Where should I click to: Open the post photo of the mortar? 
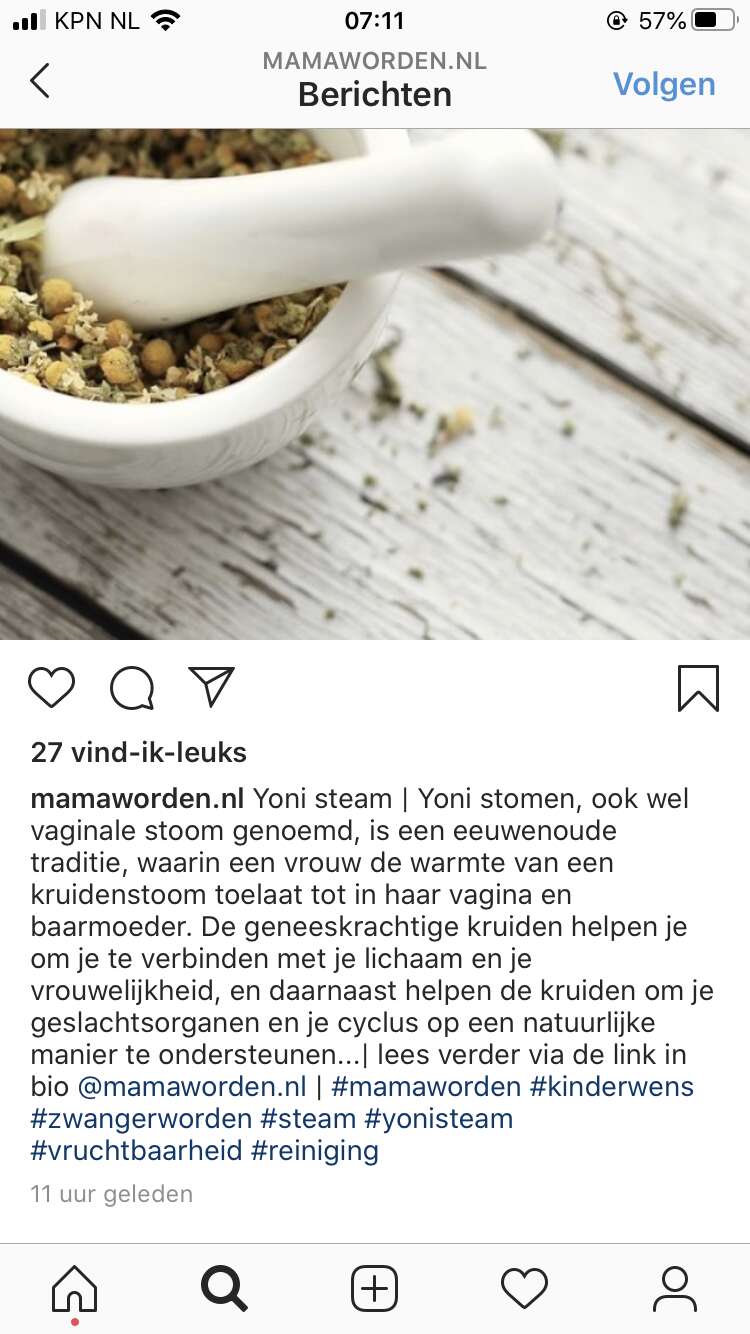coord(375,384)
